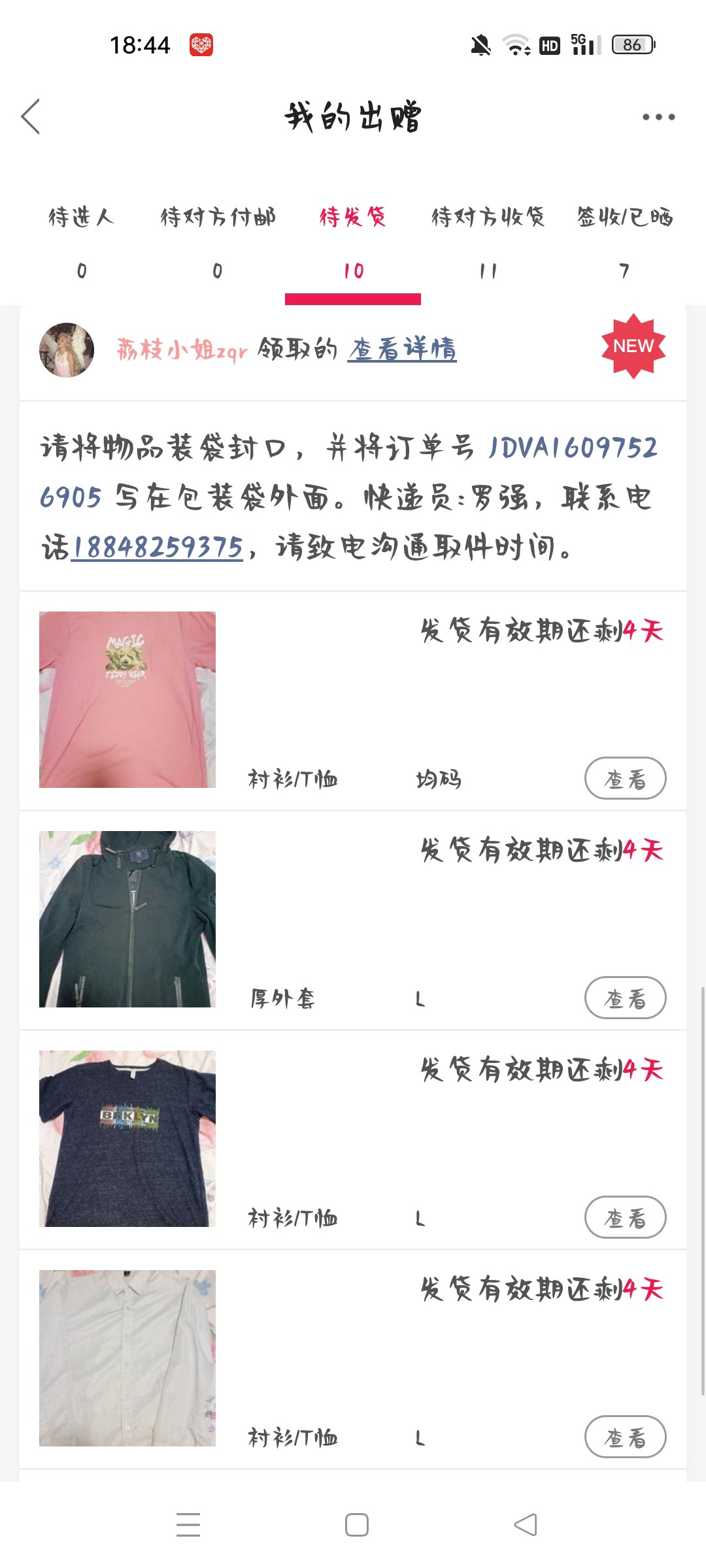706x1568 pixels.
Task: Open the white shirt photo
Action: (x=127, y=1358)
